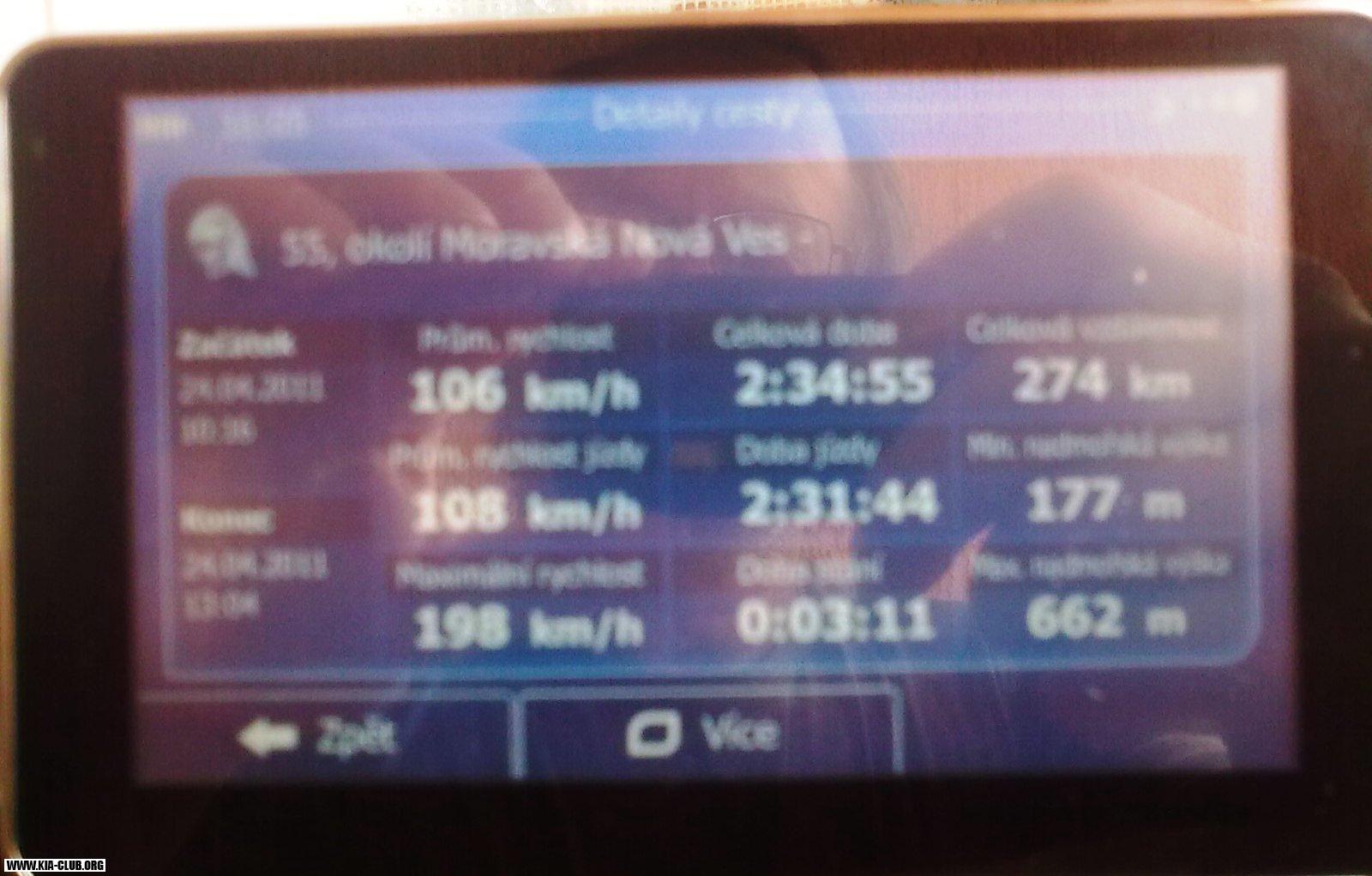Open the Více options menu
1372x876 pixels.
[706, 733]
